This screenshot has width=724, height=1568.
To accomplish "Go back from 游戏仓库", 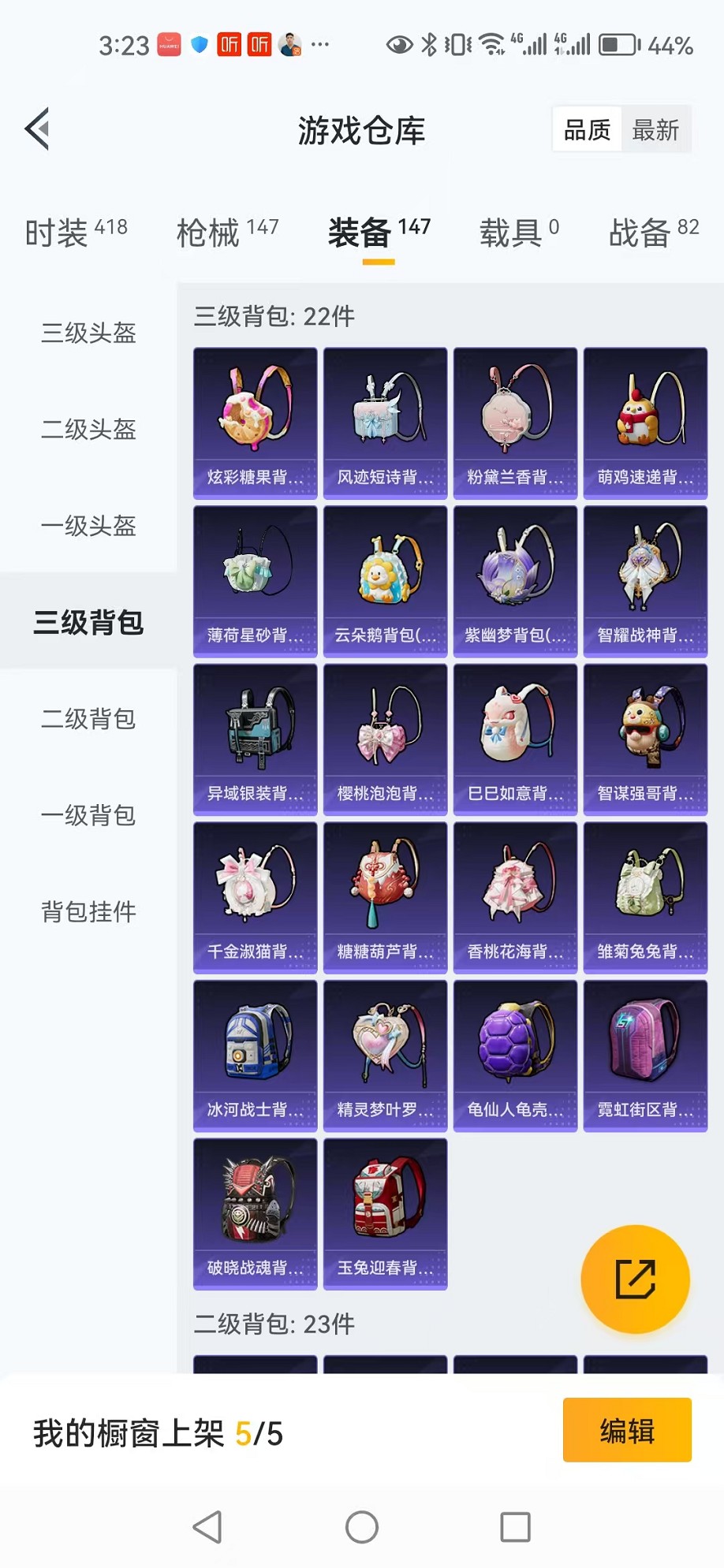I will click(x=38, y=128).
